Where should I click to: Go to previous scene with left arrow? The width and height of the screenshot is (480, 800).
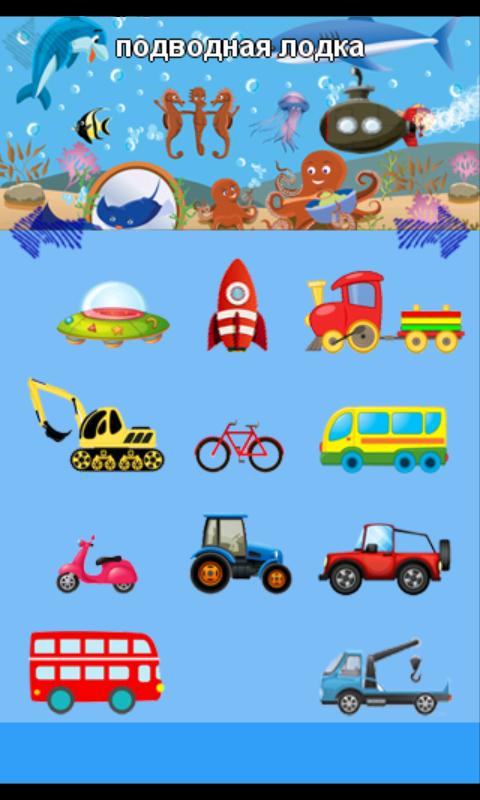point(46,232)
